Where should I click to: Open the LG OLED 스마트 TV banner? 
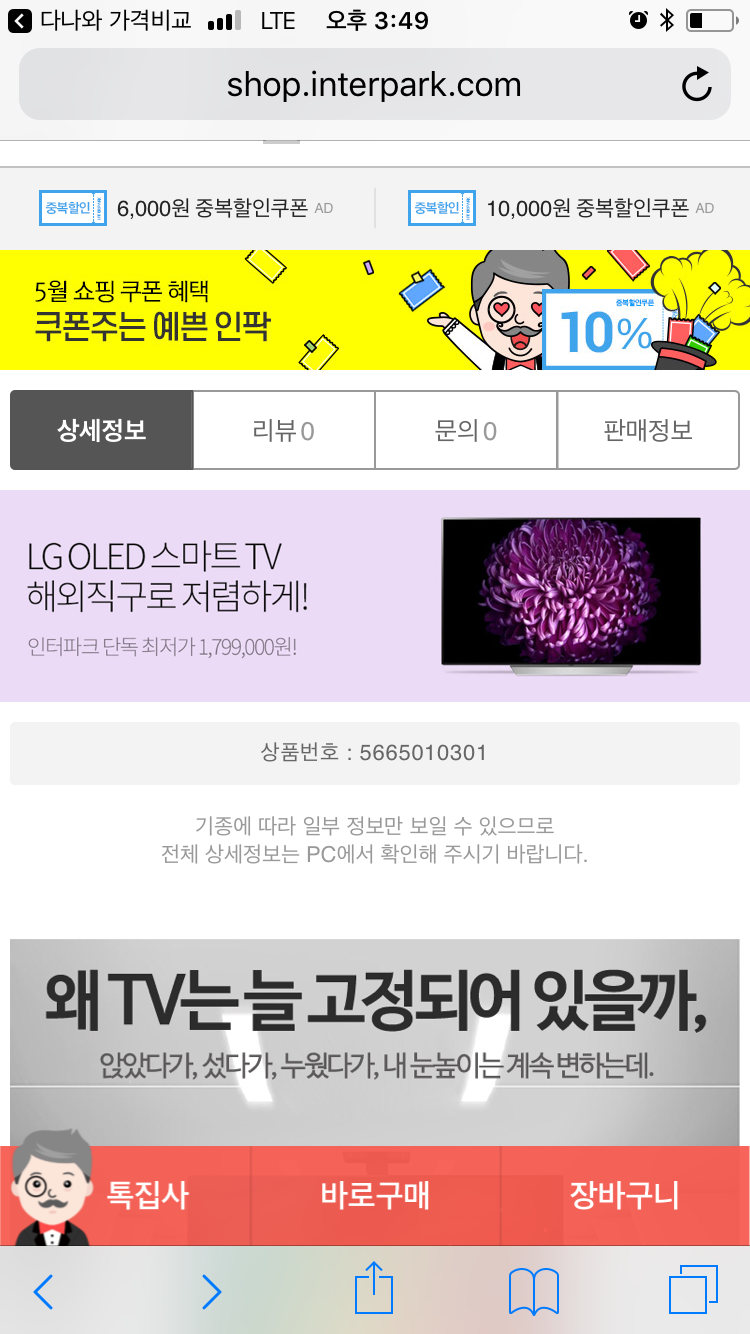[375, 596]
